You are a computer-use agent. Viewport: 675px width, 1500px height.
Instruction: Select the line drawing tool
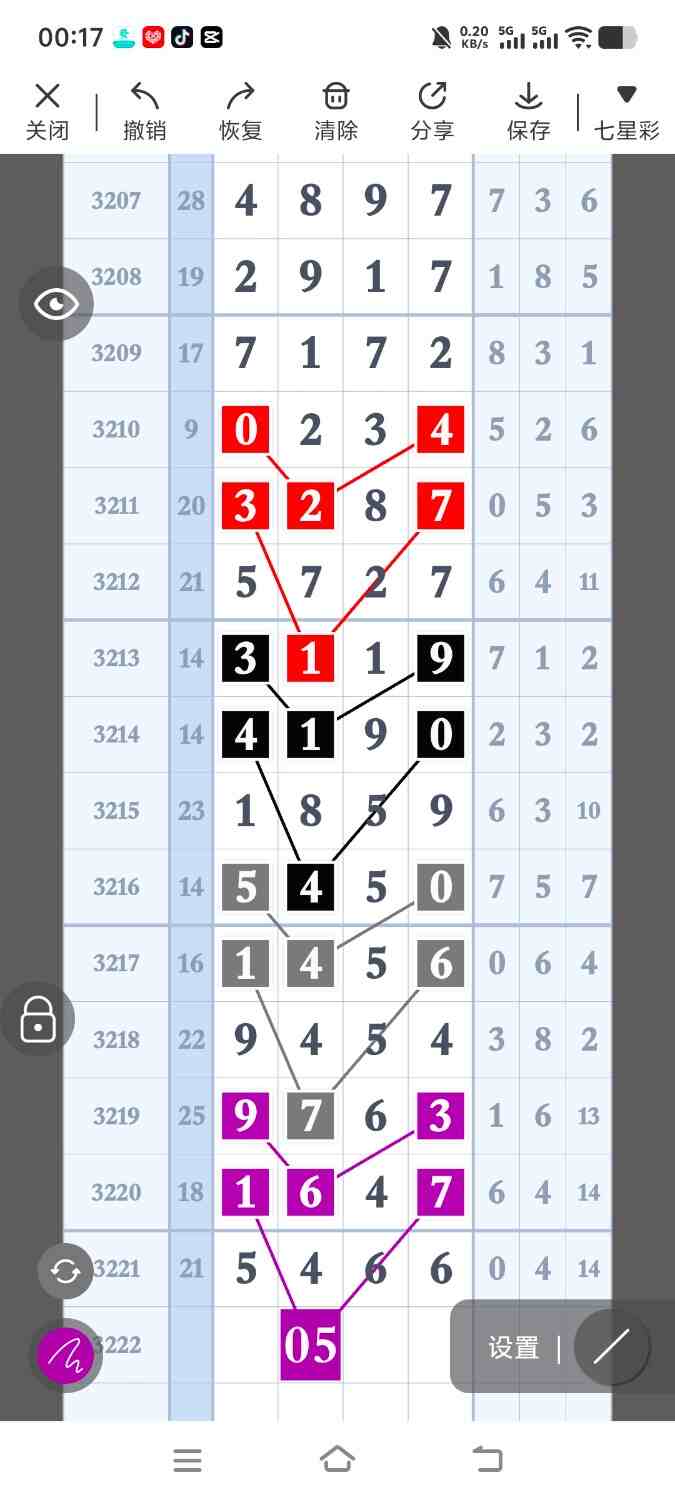611,1347
